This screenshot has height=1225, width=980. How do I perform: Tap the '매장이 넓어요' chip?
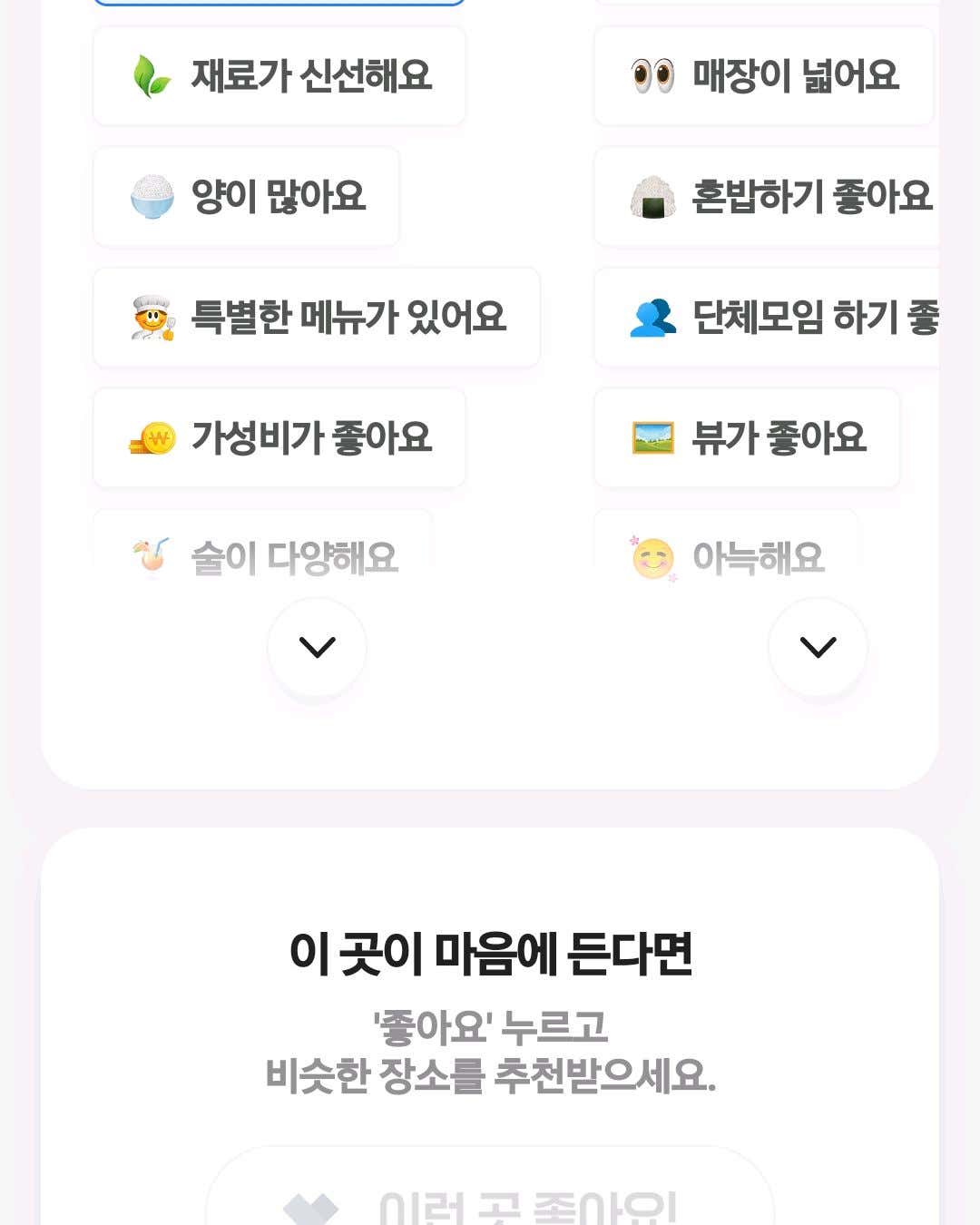pos(764,76)
